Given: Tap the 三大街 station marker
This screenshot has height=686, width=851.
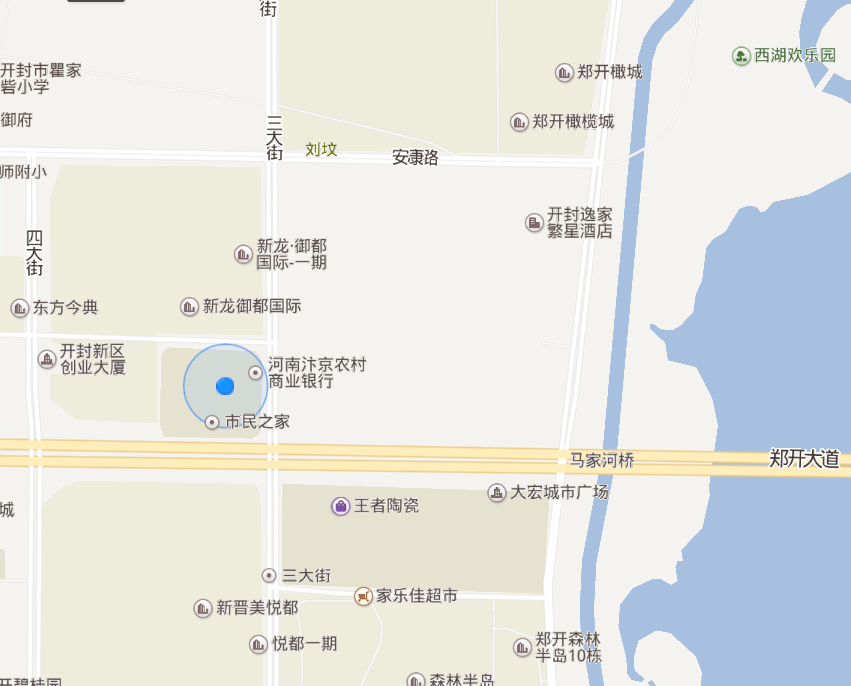Looking at the screenshot, I should coord(269,575).
